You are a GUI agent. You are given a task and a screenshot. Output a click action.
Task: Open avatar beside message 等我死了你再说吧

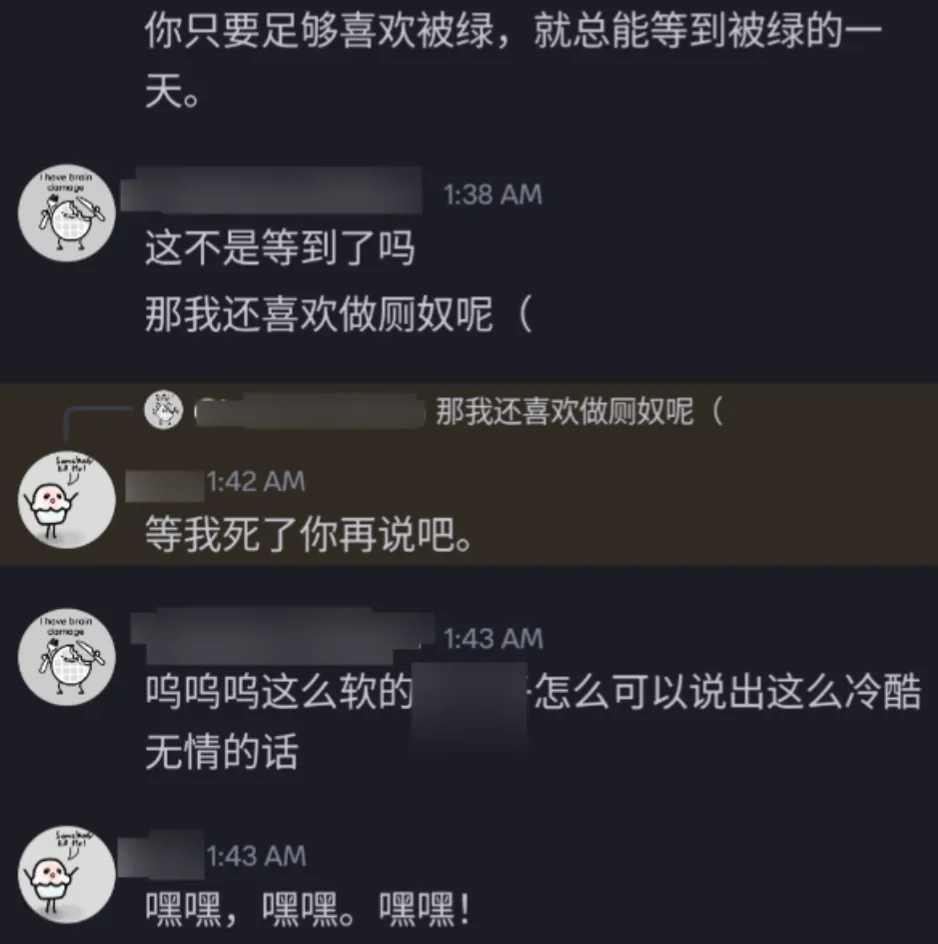tap(68, 499)
